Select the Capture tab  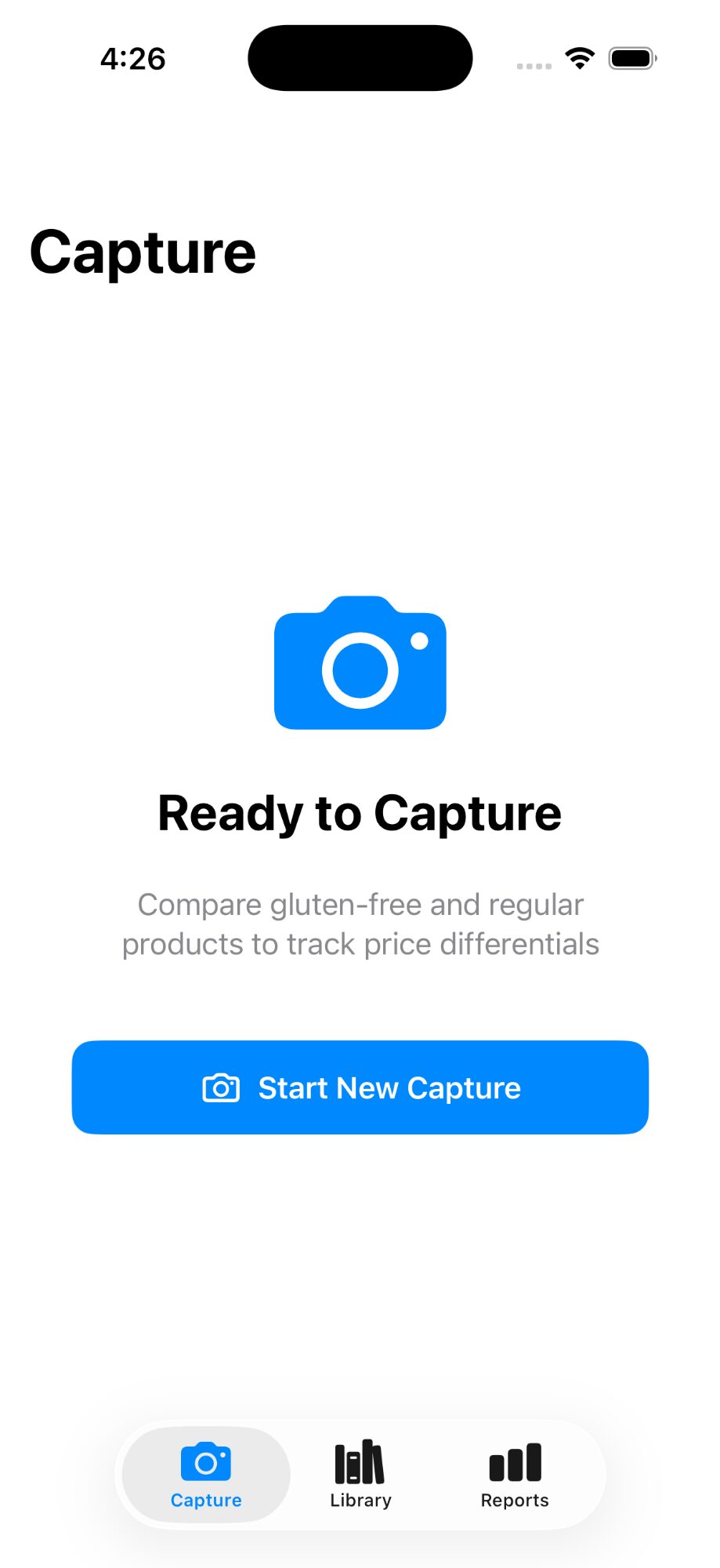(x=206, y=1474)
